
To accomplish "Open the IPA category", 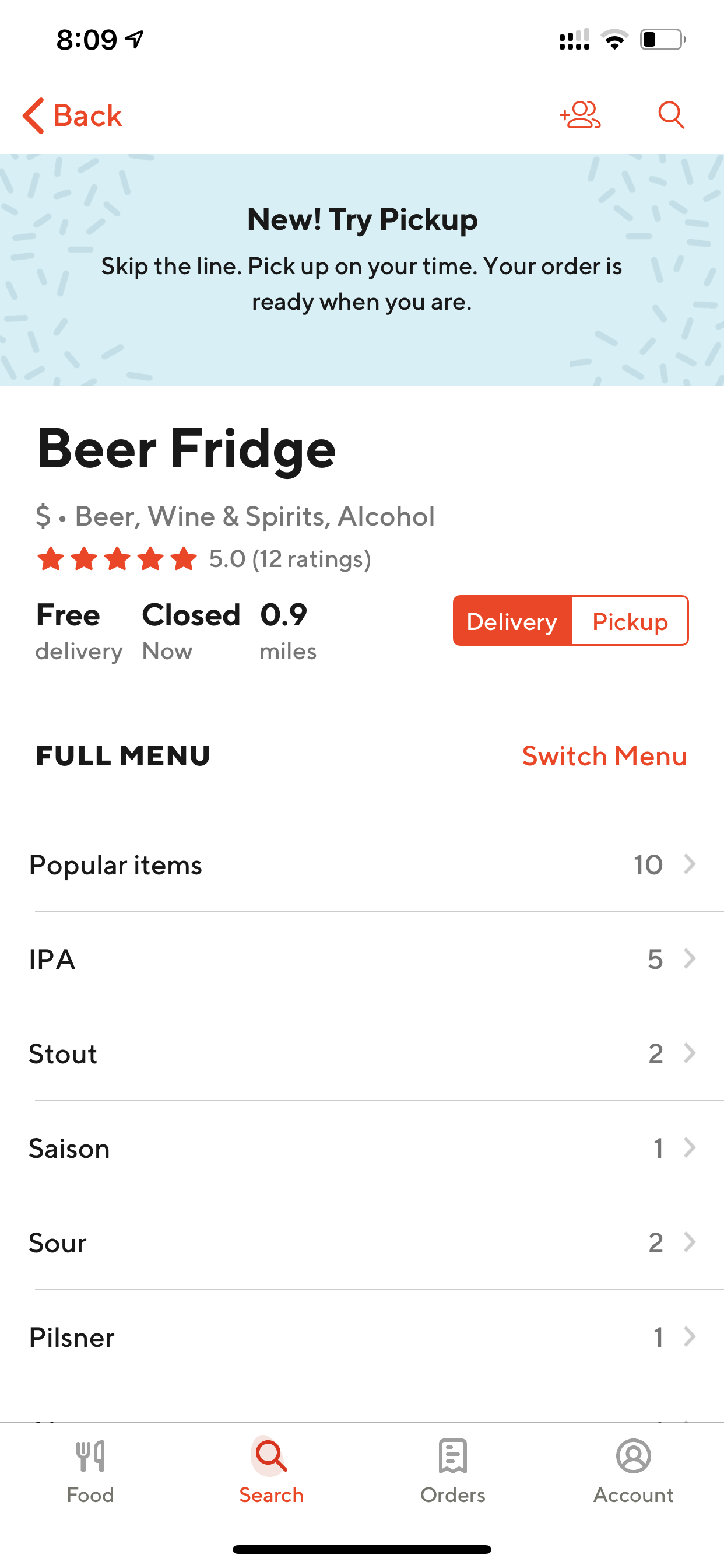I will click(x=362, y=958).
